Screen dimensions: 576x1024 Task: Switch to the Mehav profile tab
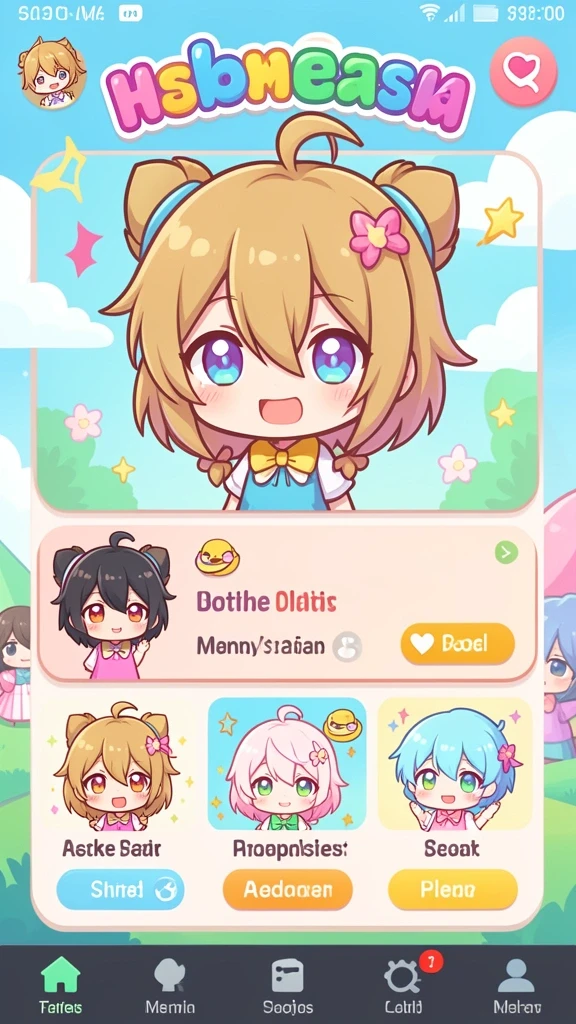click(x=517, y=985)
